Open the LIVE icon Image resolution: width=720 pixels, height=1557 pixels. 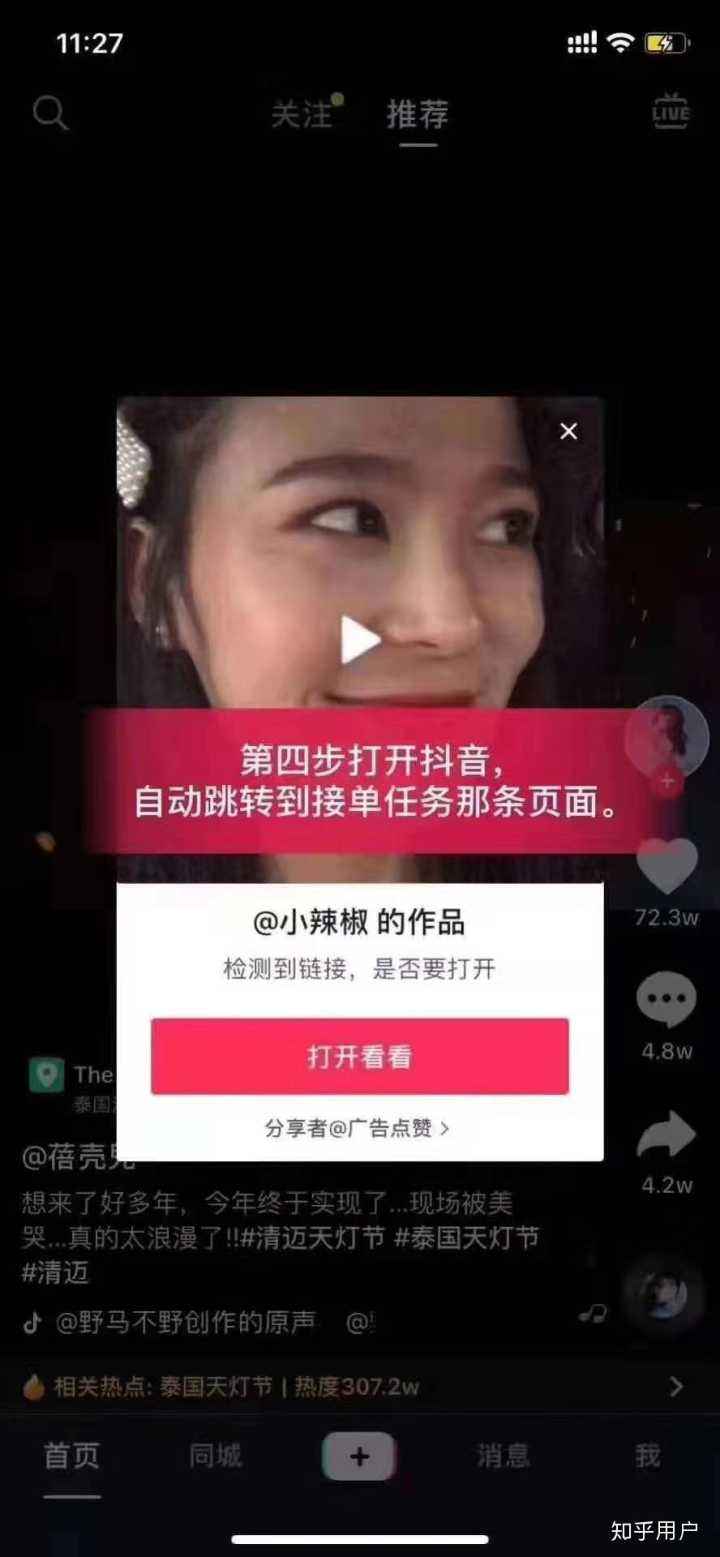[x=670, y=112]
